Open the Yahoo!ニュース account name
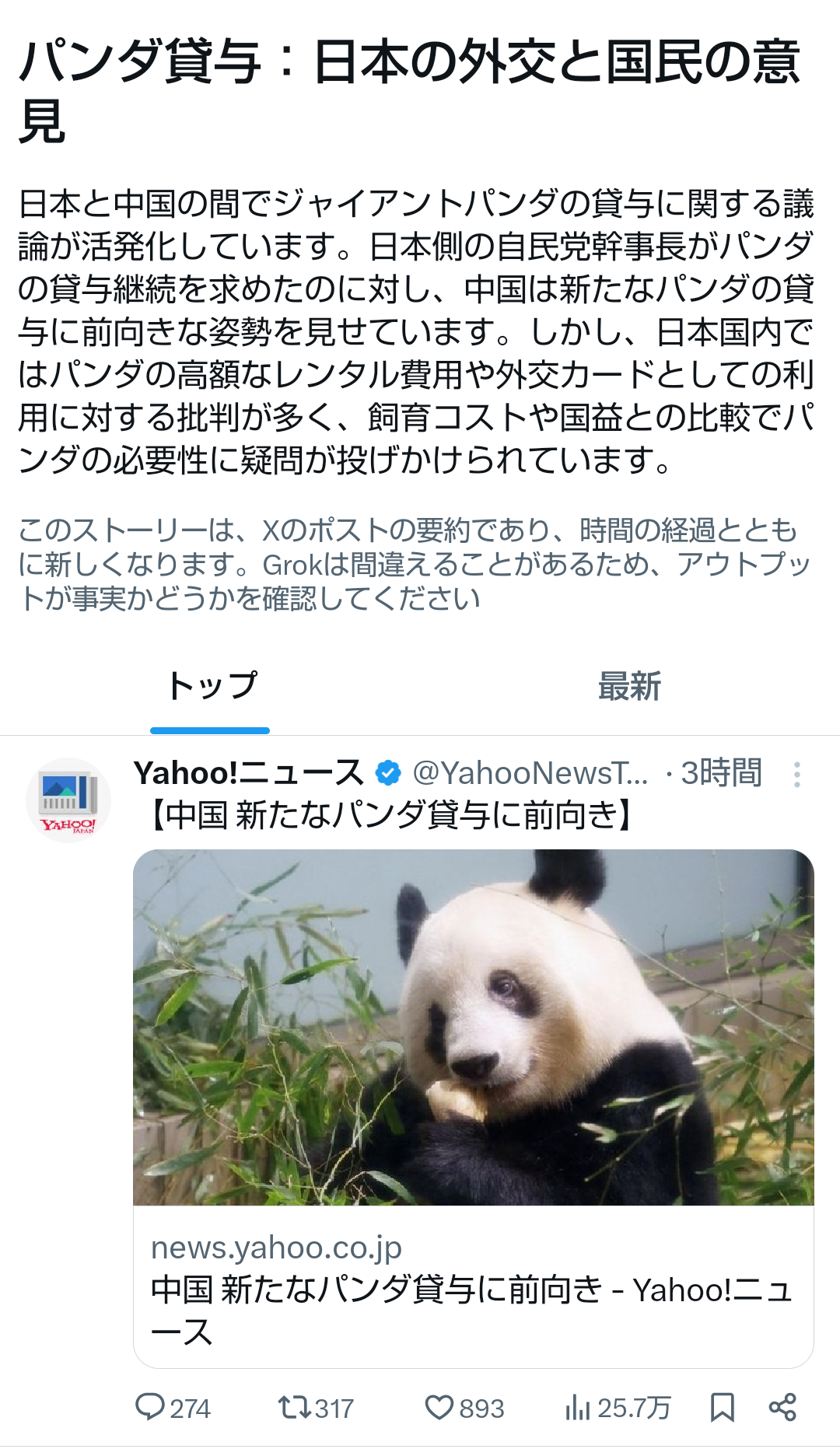This screenshot has height=1449, width=840. click(x=249, y=773)
